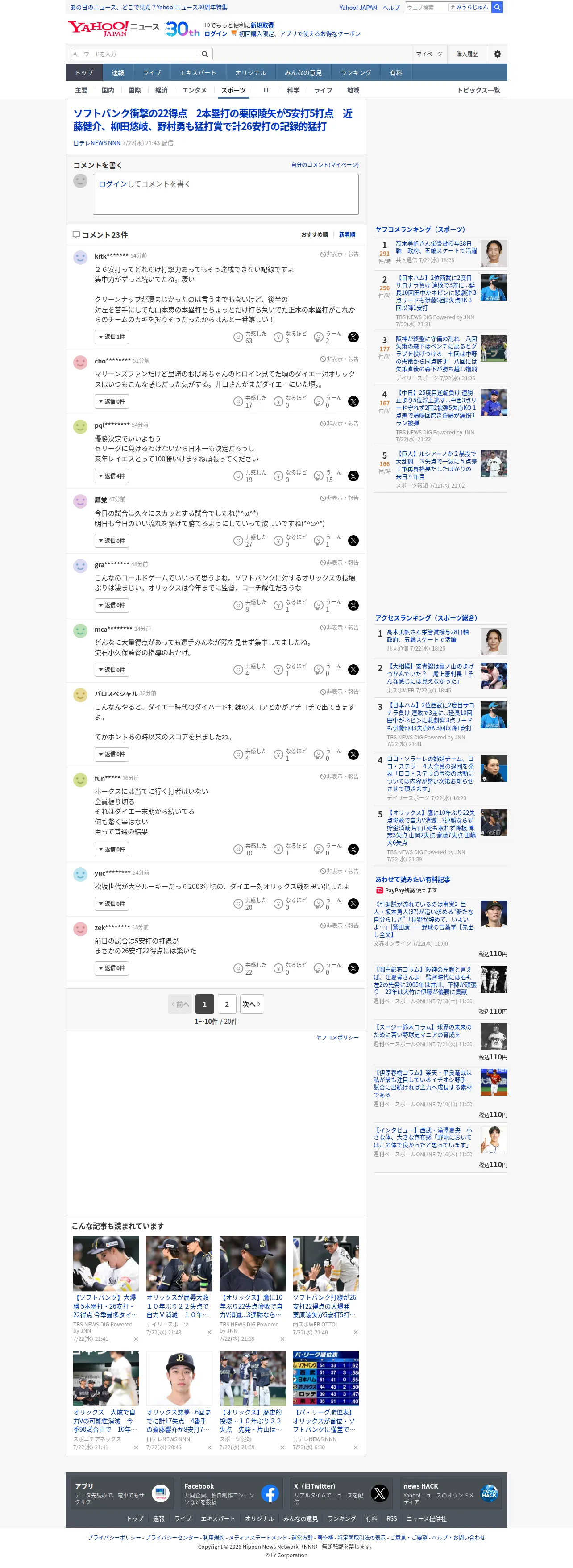Image resolution: width=573 pixels, height=1568 pixels.
Task: Dismiss the パ・リーグ順位表 recommended article
Action: pyautogui.click(x=355, y=1447)
